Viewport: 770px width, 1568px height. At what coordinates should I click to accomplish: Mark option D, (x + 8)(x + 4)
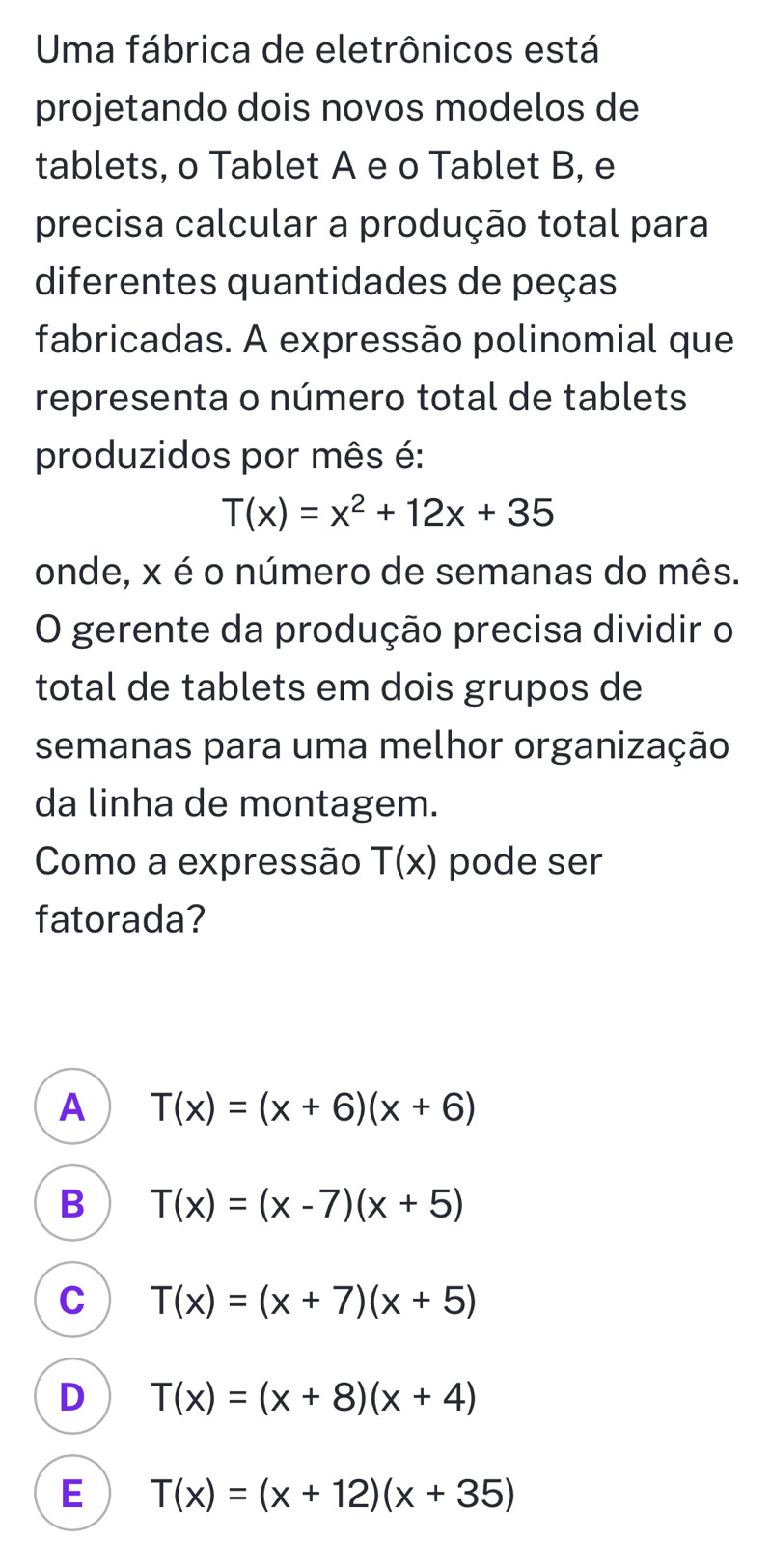[x=72, y=1396]
